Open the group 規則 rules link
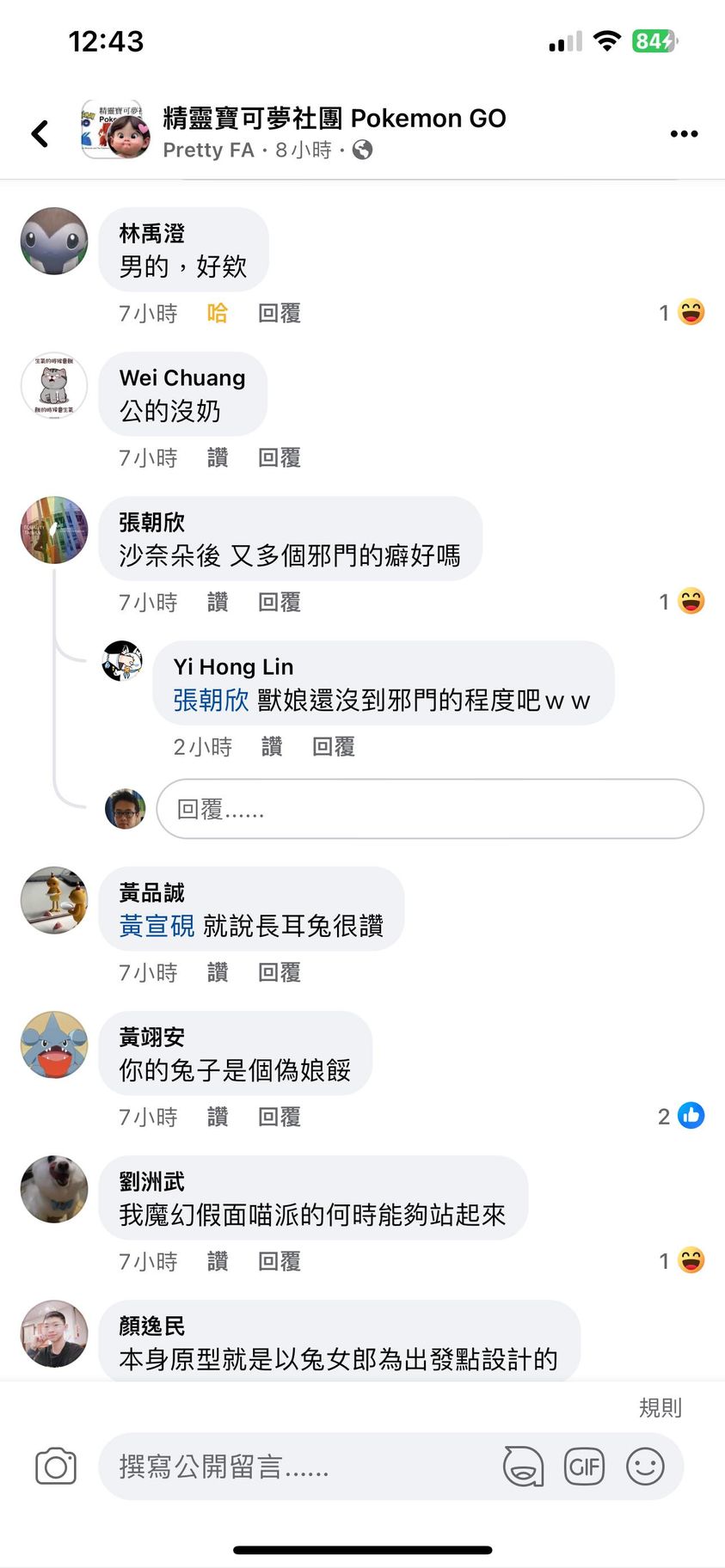 coord(660,1407)
